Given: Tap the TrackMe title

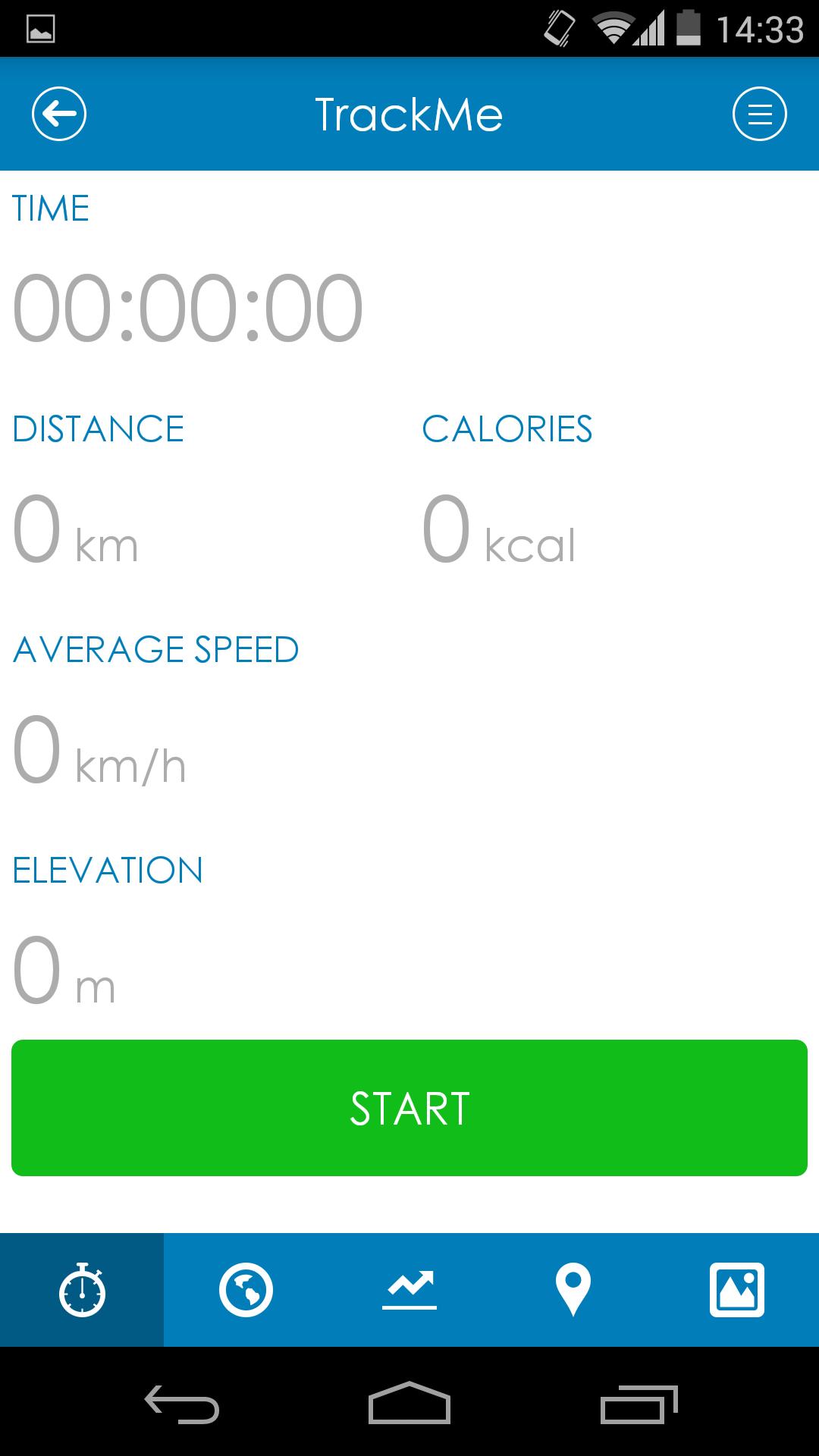Looking at the screenshot, I should pyautogui.click(x=409, y=114).
